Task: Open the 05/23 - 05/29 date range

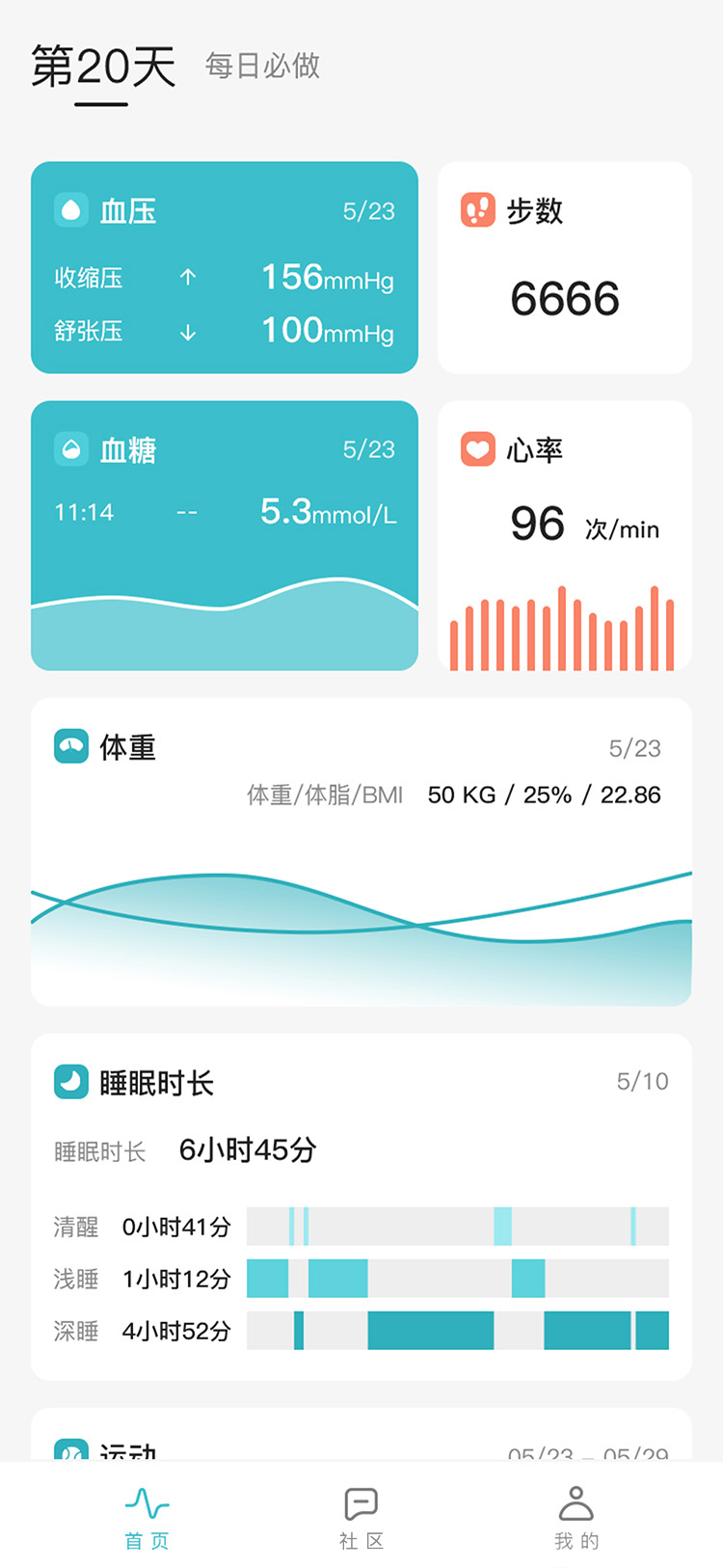Action: (579, 1451)
